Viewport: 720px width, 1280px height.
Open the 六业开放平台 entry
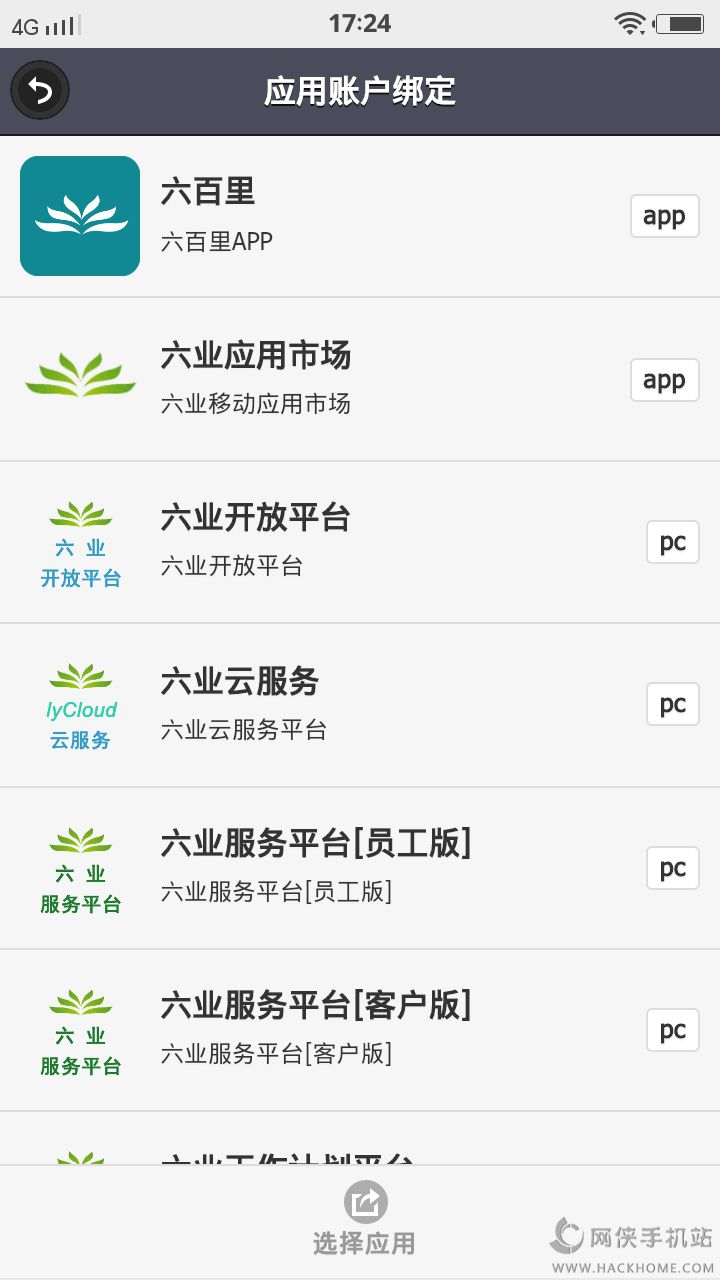pyautogui.click(x=360, y=542)
